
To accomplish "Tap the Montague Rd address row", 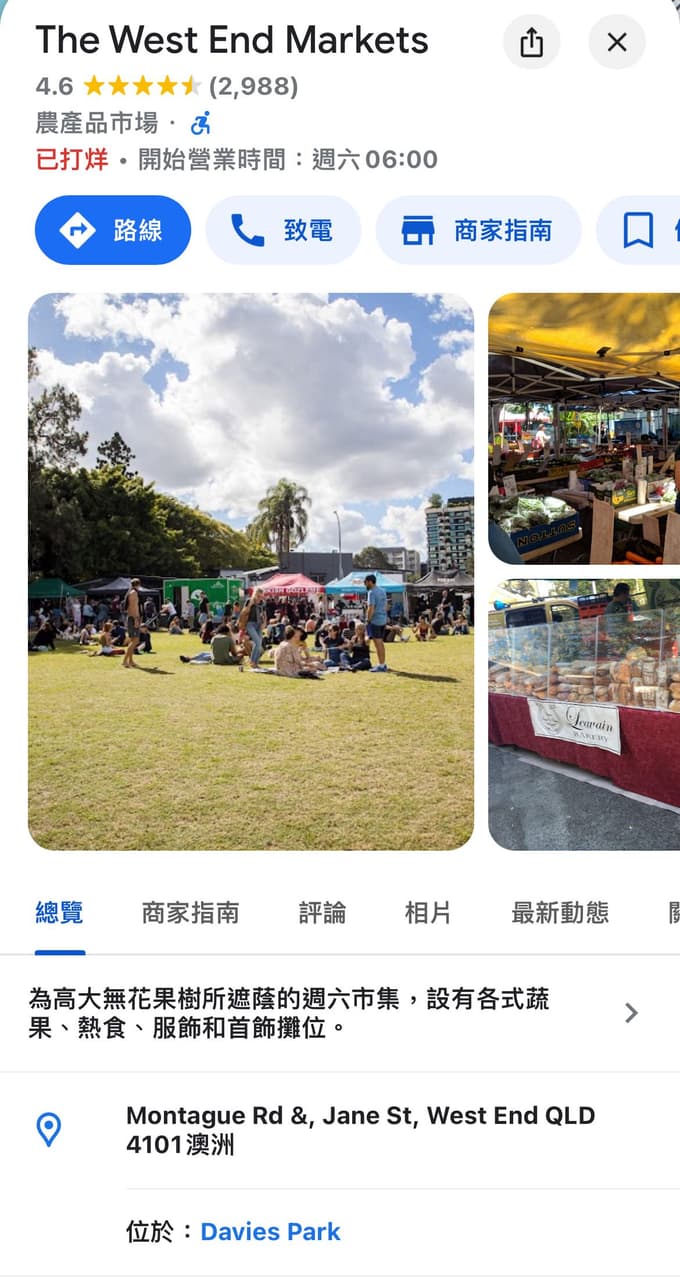I will point(360,1130).
